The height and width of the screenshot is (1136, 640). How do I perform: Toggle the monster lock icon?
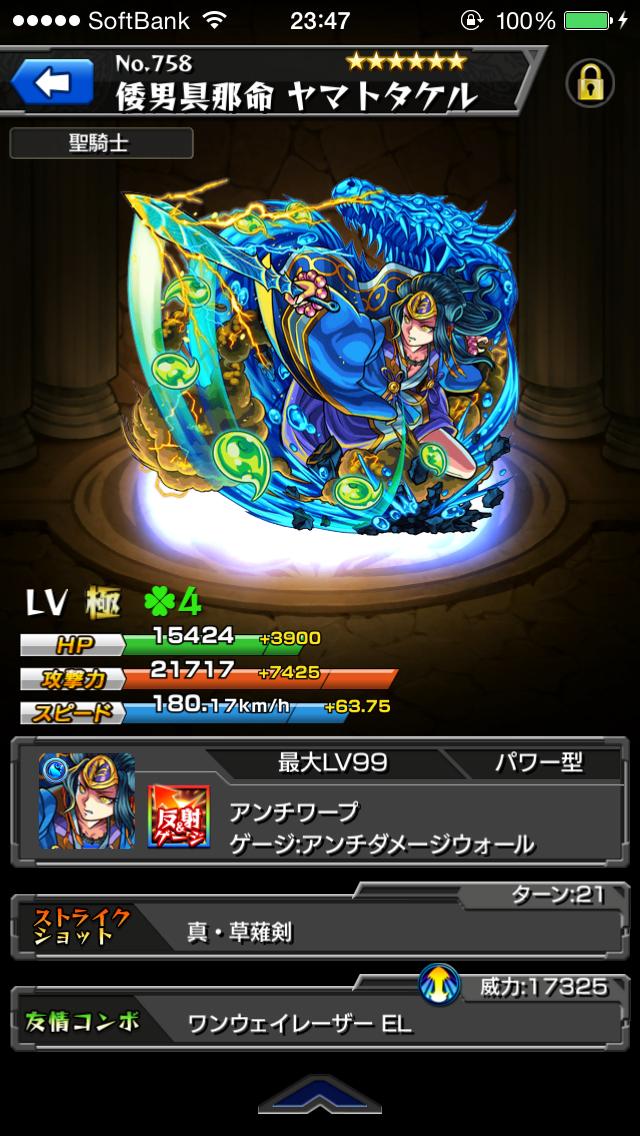pyautogui.click(x=590, y=83)
